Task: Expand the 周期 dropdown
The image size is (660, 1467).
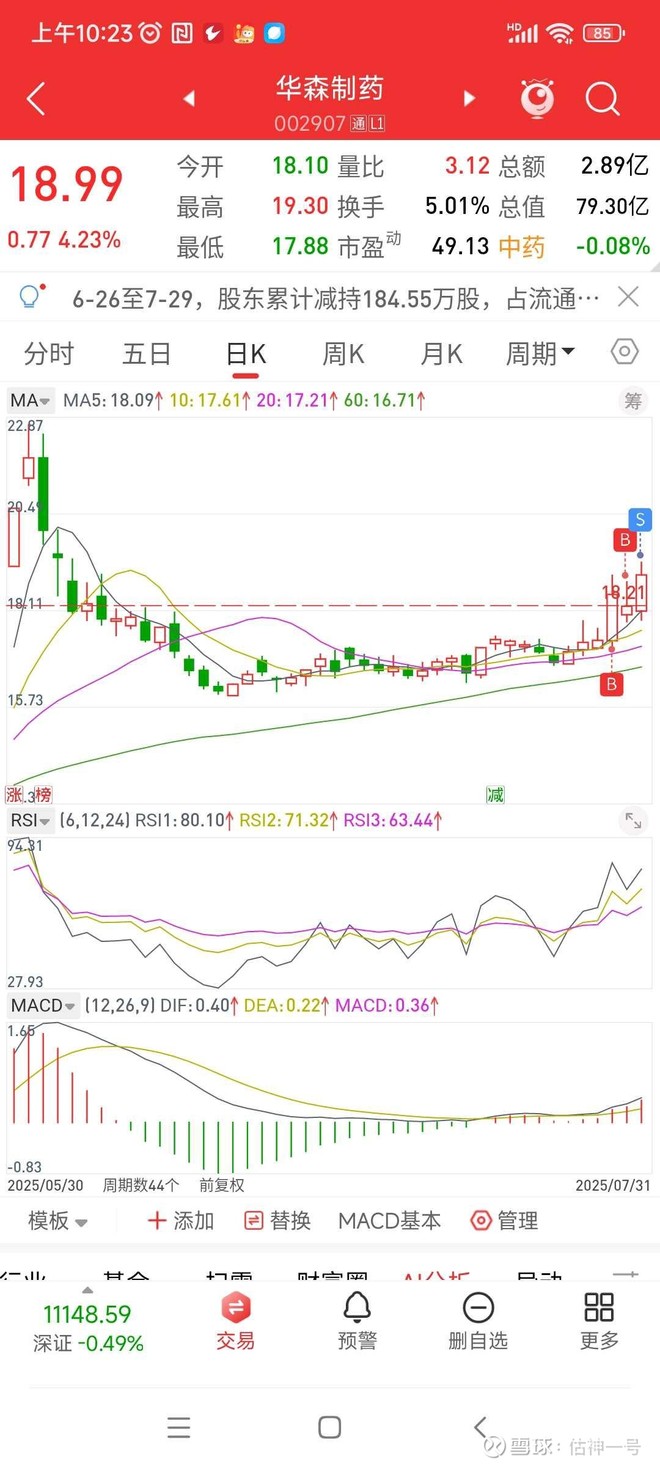Action: [540, 353]
